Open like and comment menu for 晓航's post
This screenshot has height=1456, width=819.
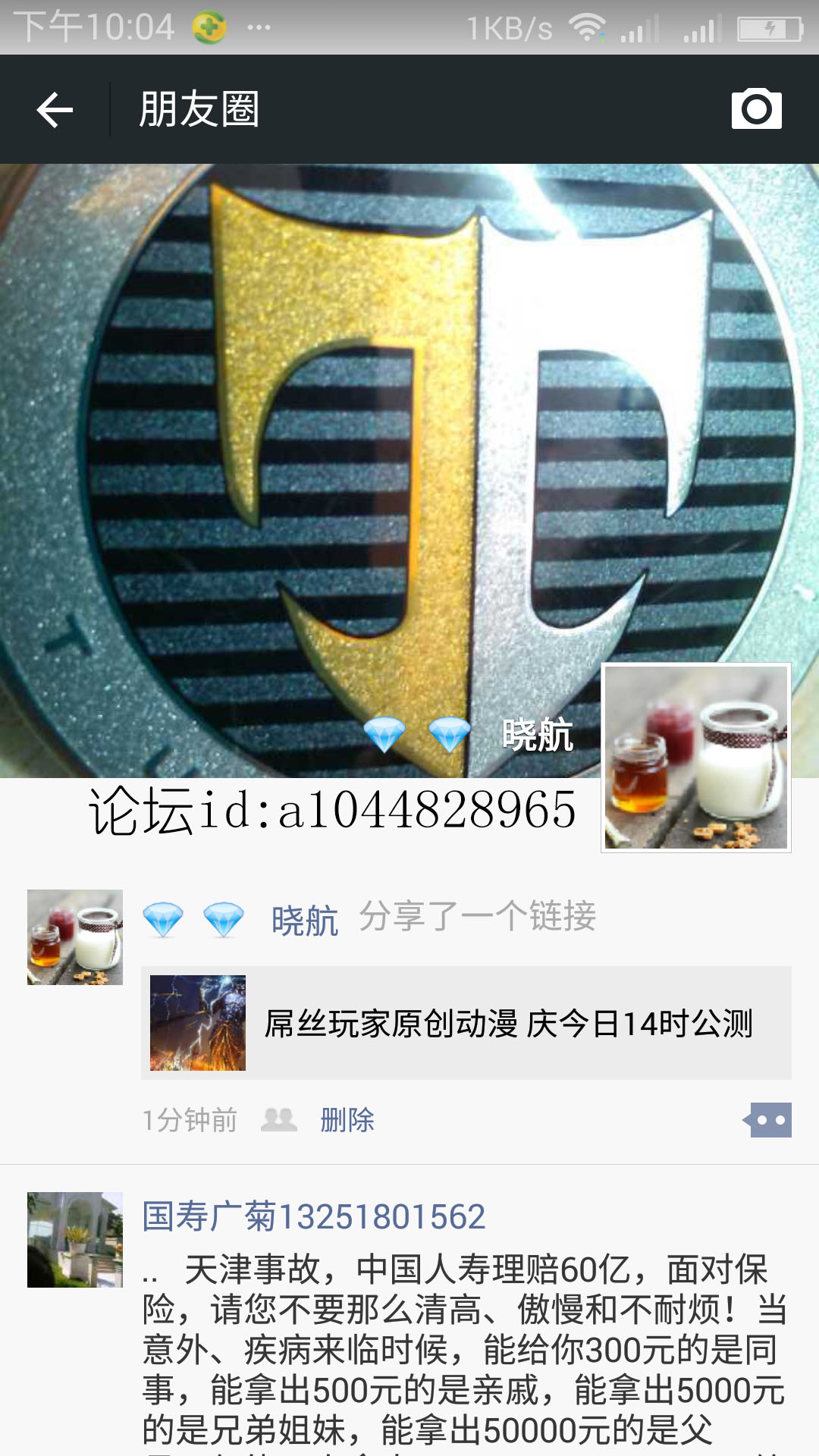pyautogui.click(x=768, y=1120)
